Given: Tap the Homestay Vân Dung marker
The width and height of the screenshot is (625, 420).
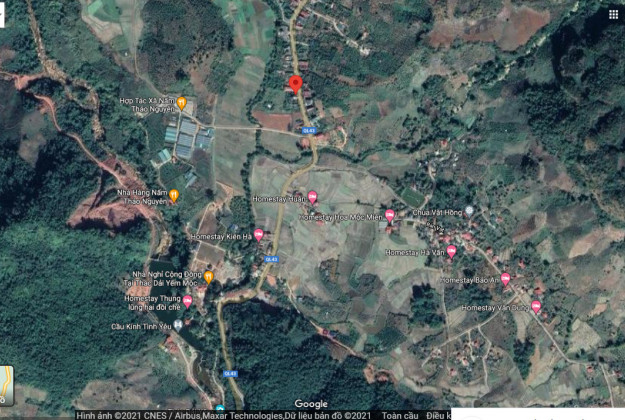Looking at the screenshot, I should (536, 307).
